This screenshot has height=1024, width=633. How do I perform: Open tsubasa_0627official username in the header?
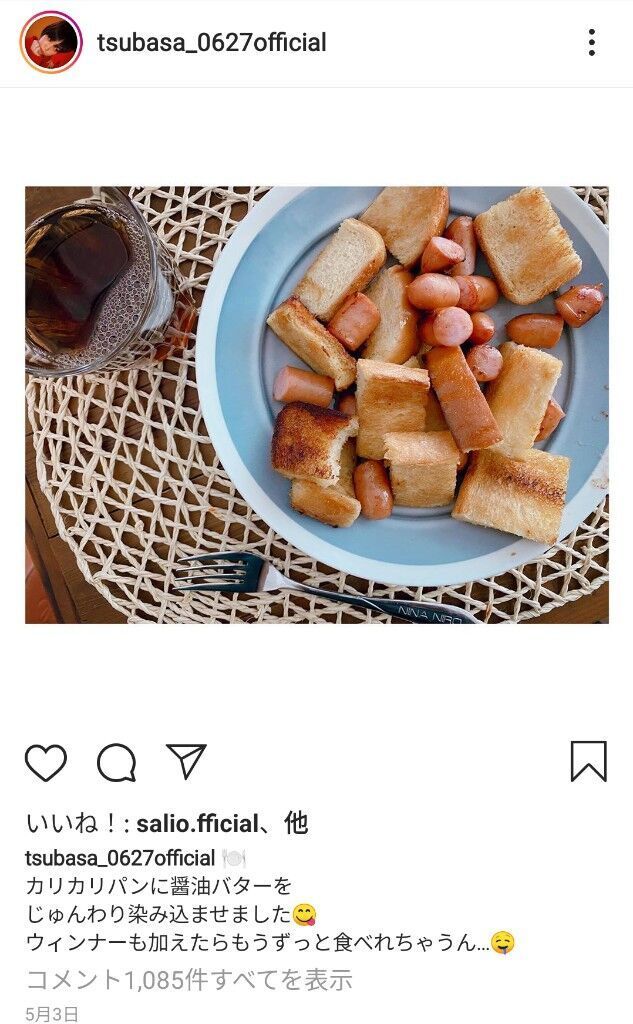click(x=211, y=43)
